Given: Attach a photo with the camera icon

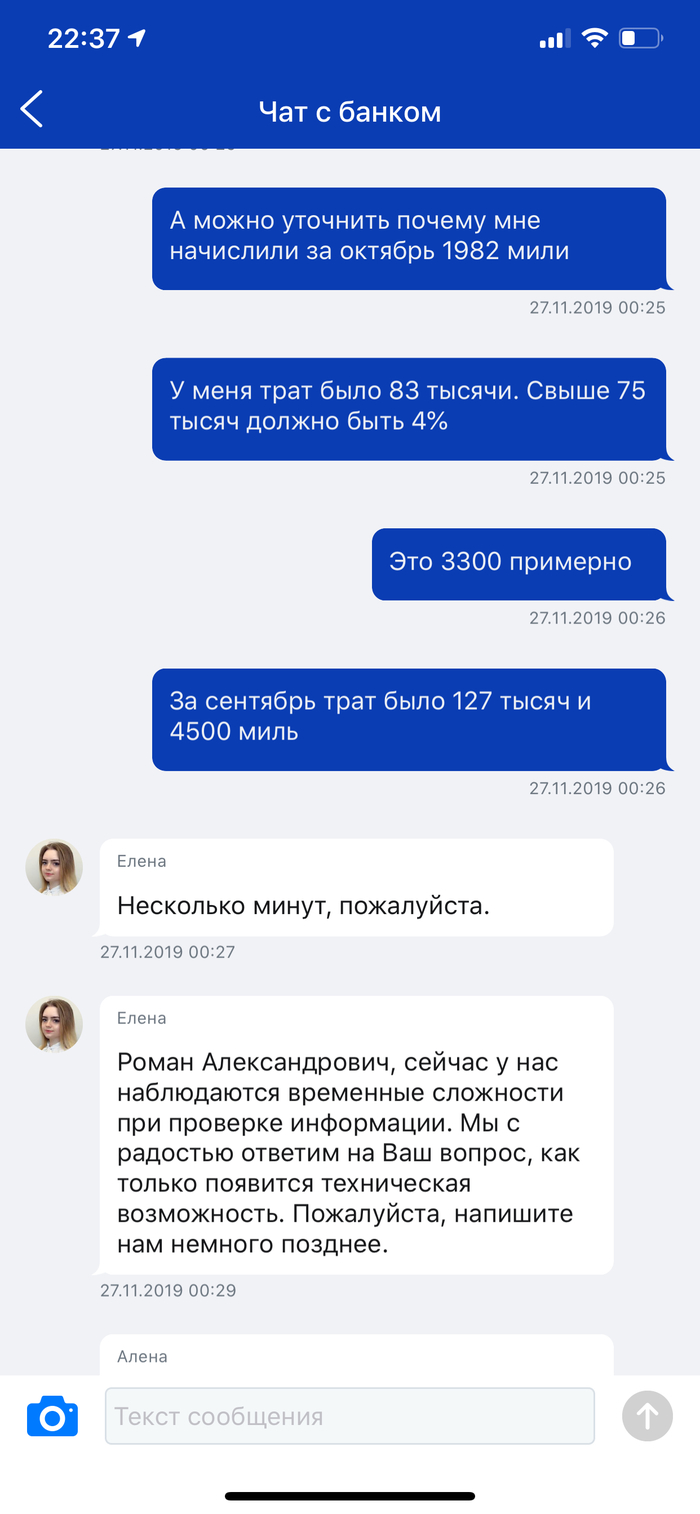Looking at the screenshot, I should point(52,1417).
